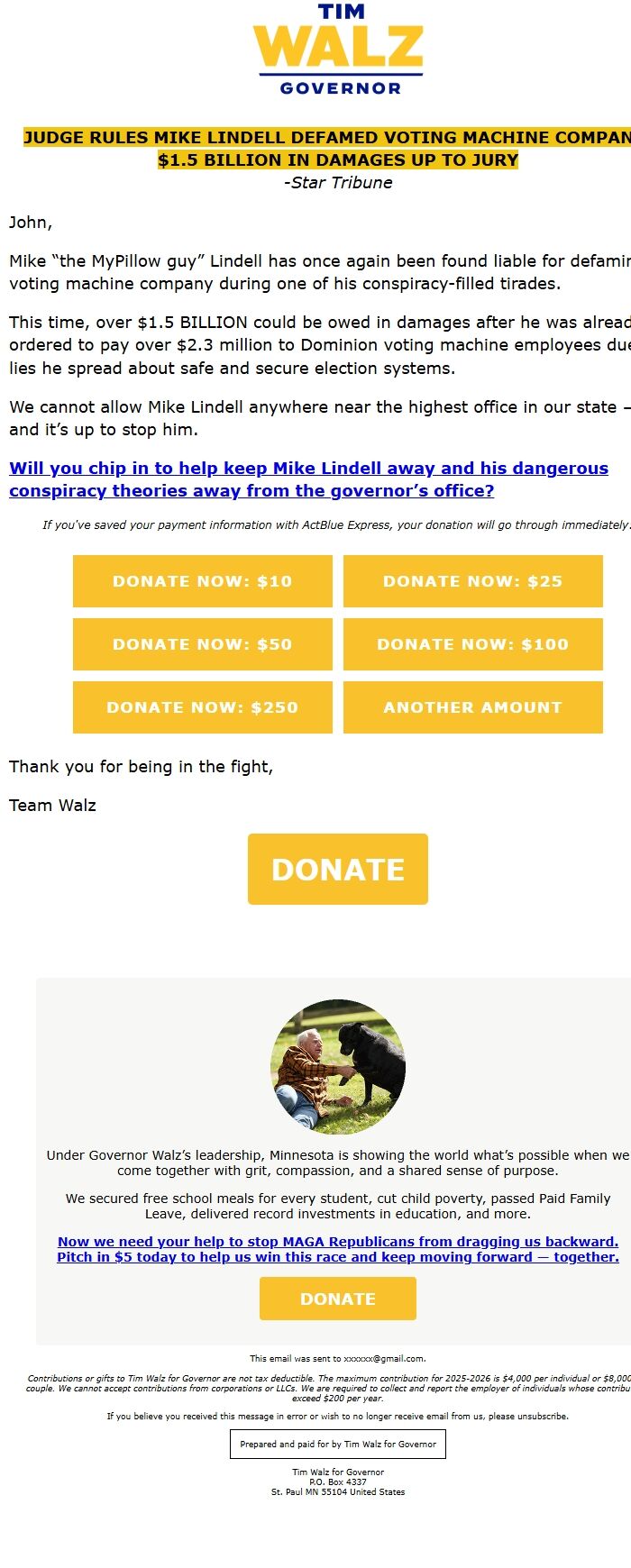Donate $100 with the DONATE NOW button
Screen dimensions: 631x1568
[472, 644]
